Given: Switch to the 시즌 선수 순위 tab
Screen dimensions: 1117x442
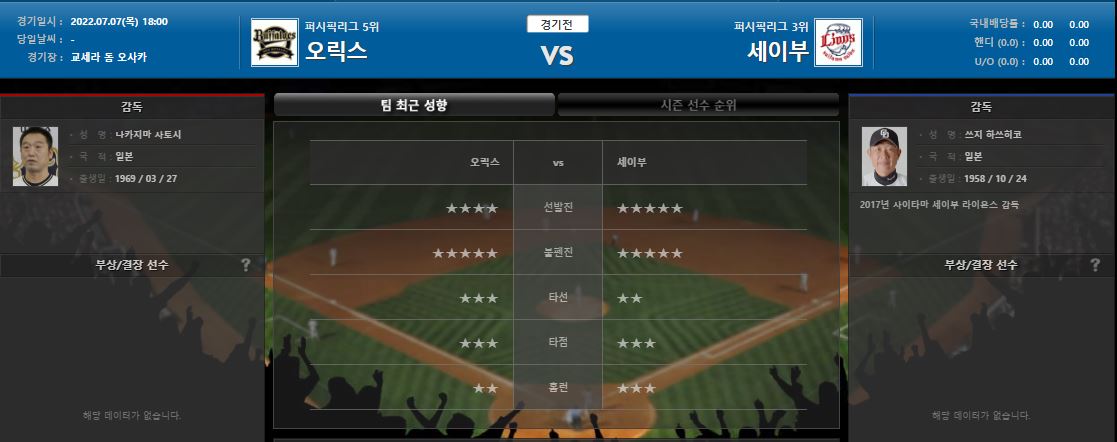Looking at the screenshot, I should click(698, 105).
